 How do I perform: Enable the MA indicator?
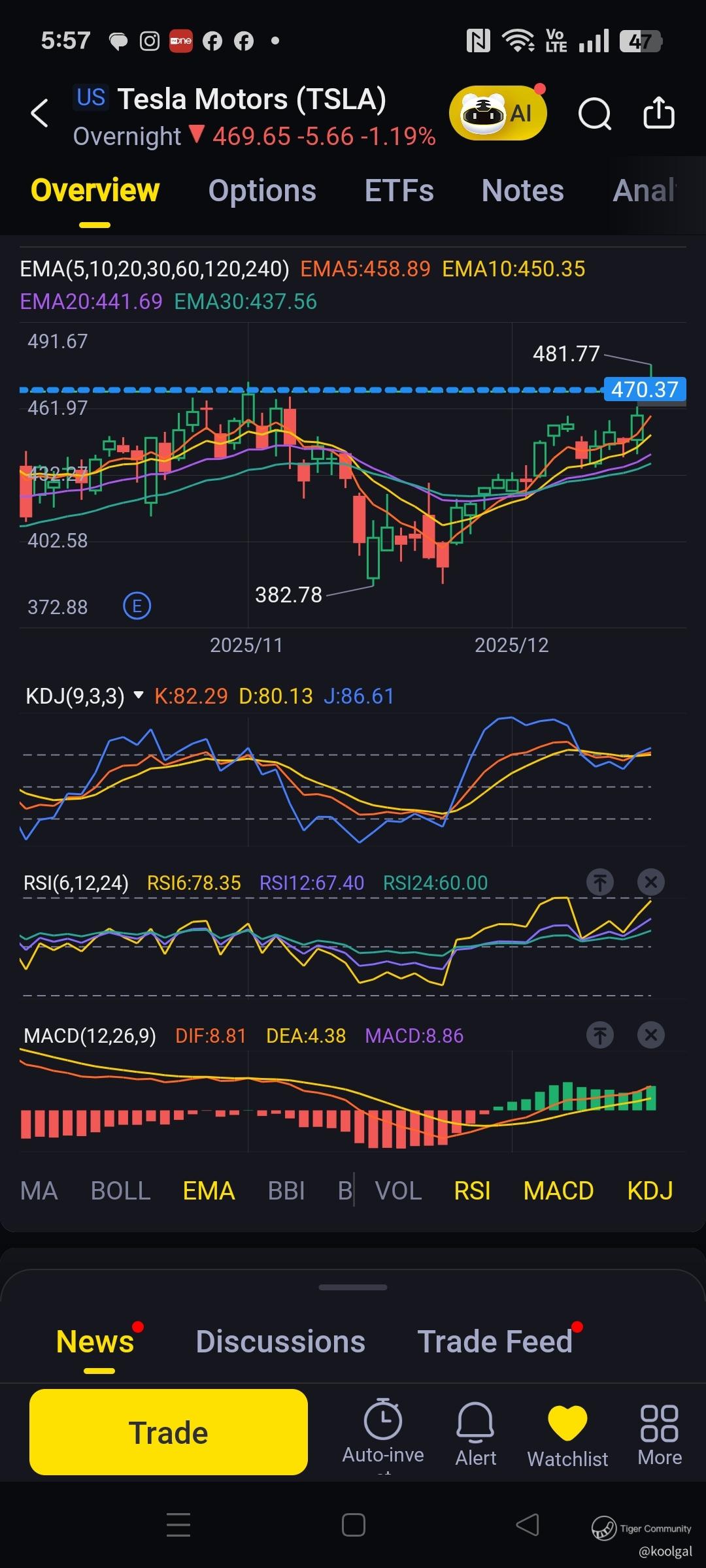click(x=39, y=1190)
